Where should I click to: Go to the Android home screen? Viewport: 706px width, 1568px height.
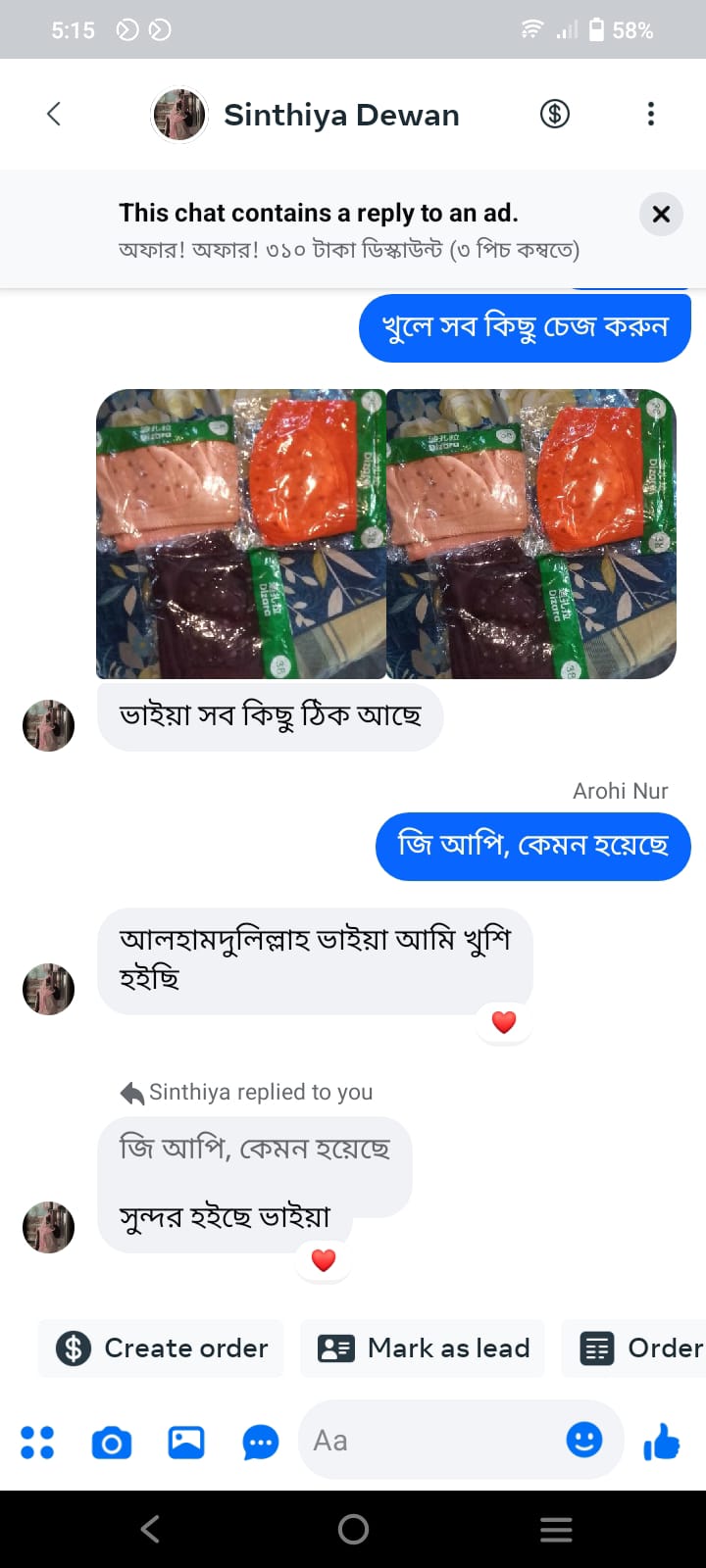(353, 1529)
